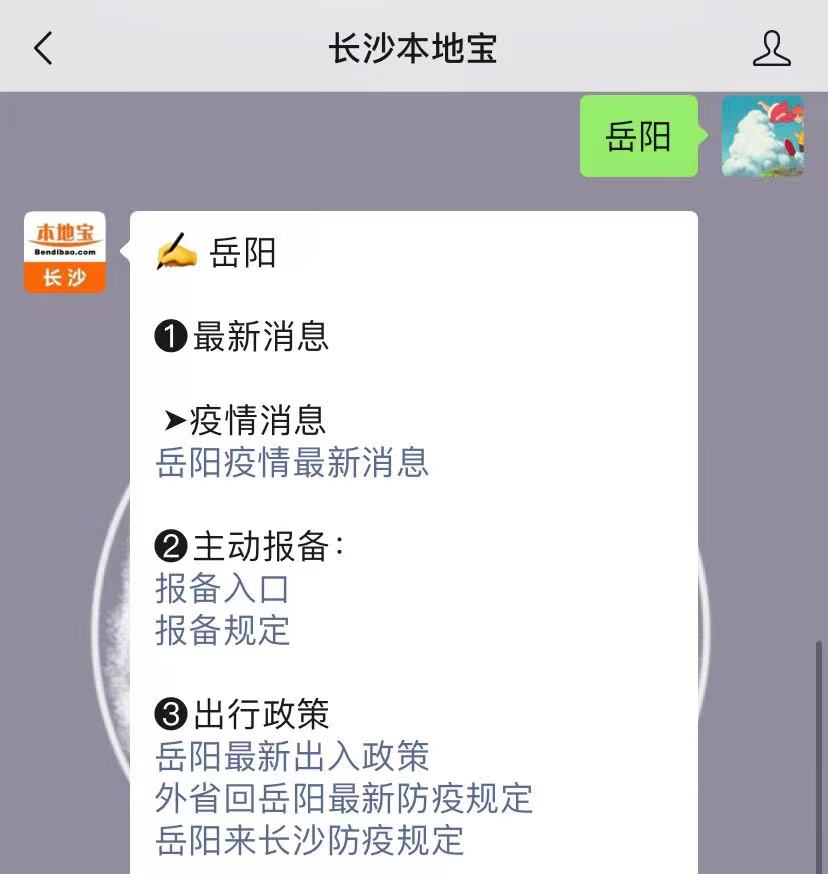This screenshot has width=828, height=874.
Task: Open the profile person icon top right
Action: pyautogui.click(x=772, y=46)
